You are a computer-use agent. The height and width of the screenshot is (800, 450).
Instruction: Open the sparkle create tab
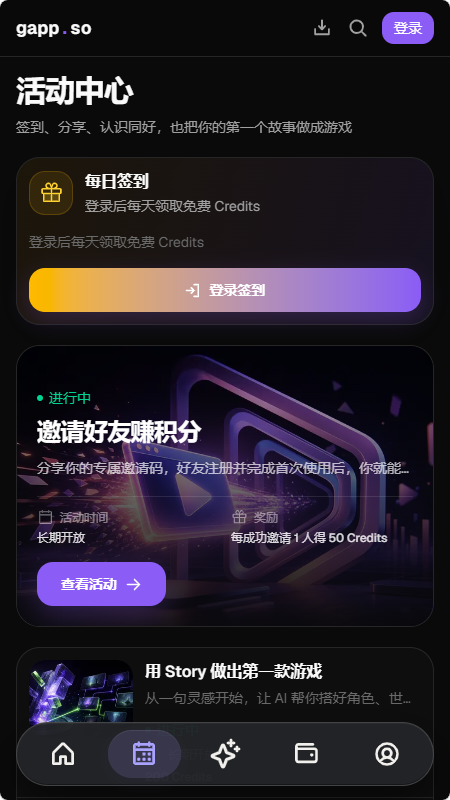[225, 754]
